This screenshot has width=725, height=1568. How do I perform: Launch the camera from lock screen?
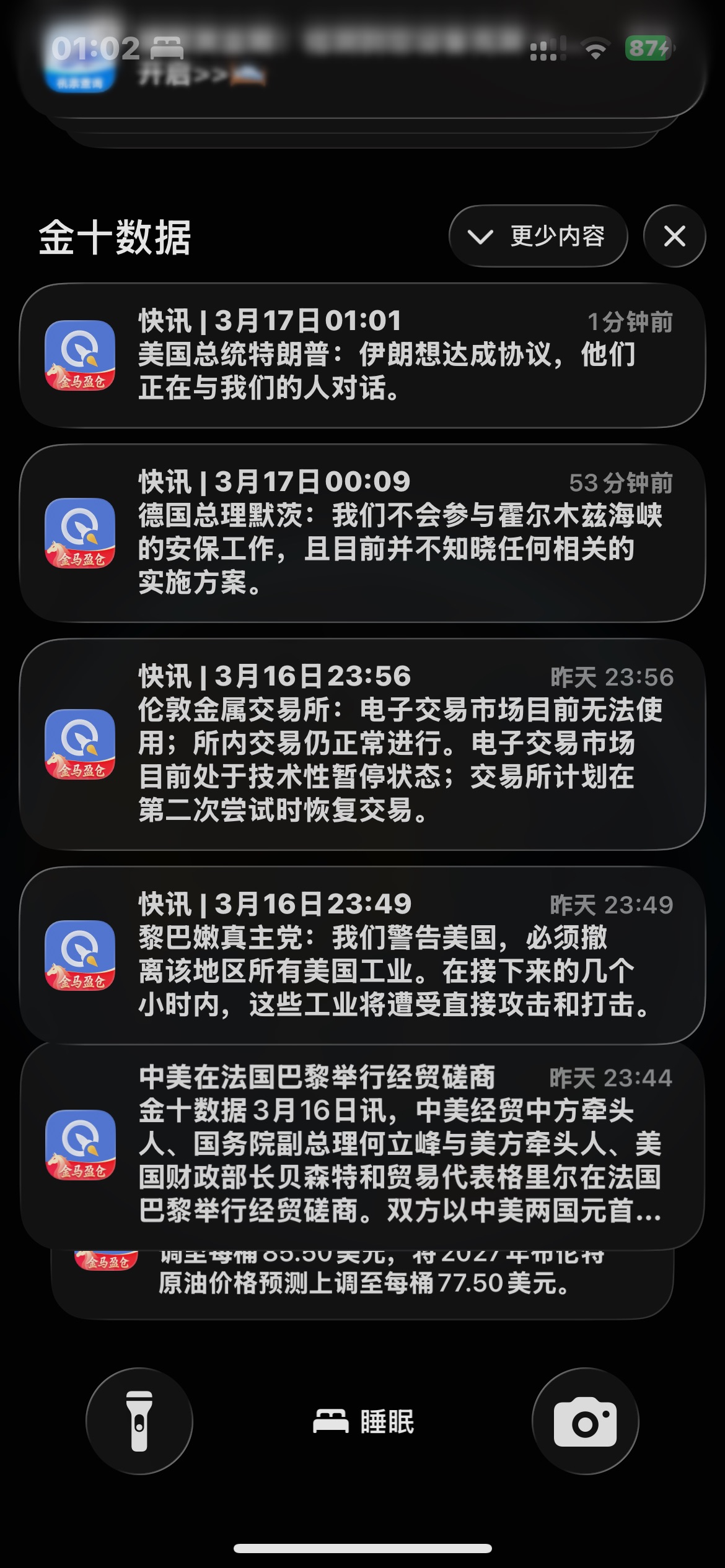(x=585, y=1421)
